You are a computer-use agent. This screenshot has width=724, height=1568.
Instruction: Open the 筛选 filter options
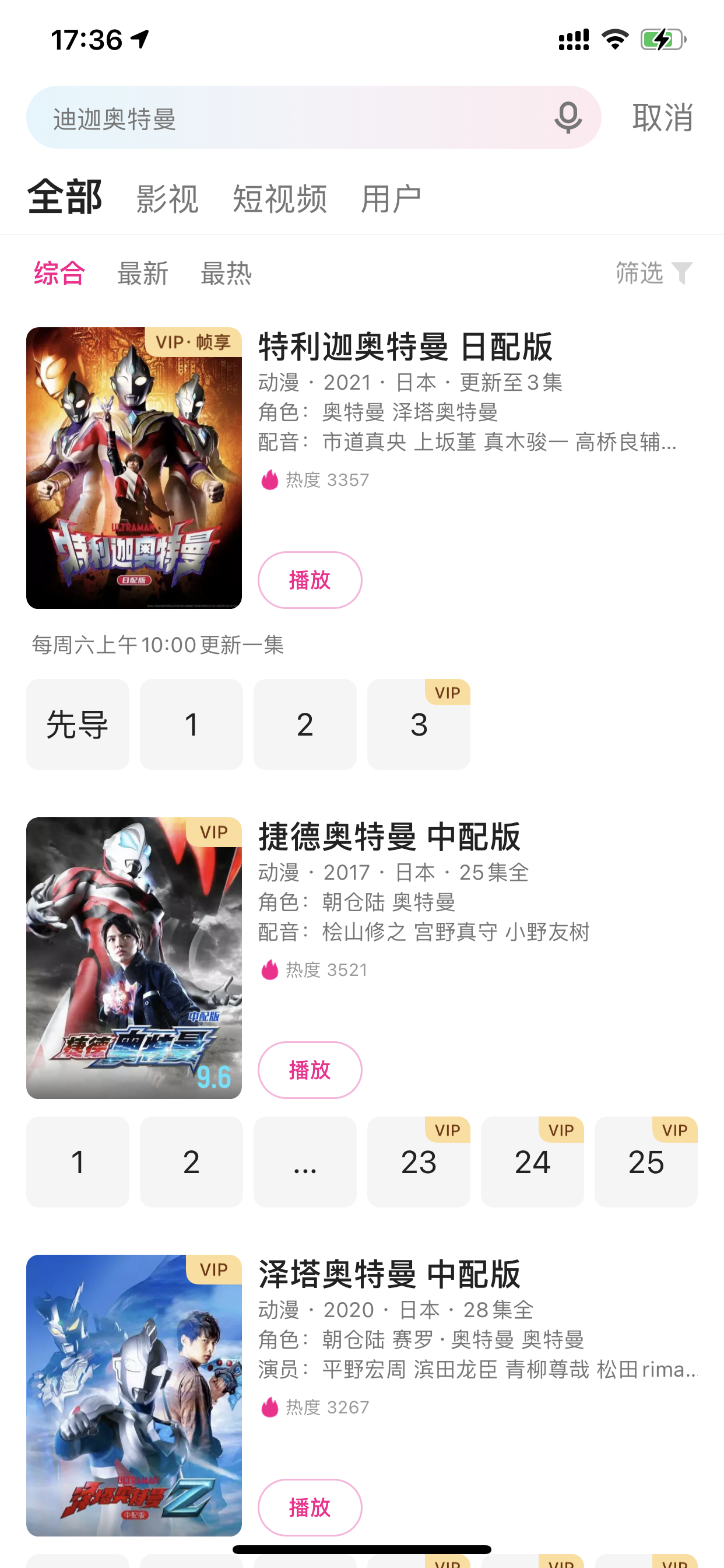pos(654,274)
